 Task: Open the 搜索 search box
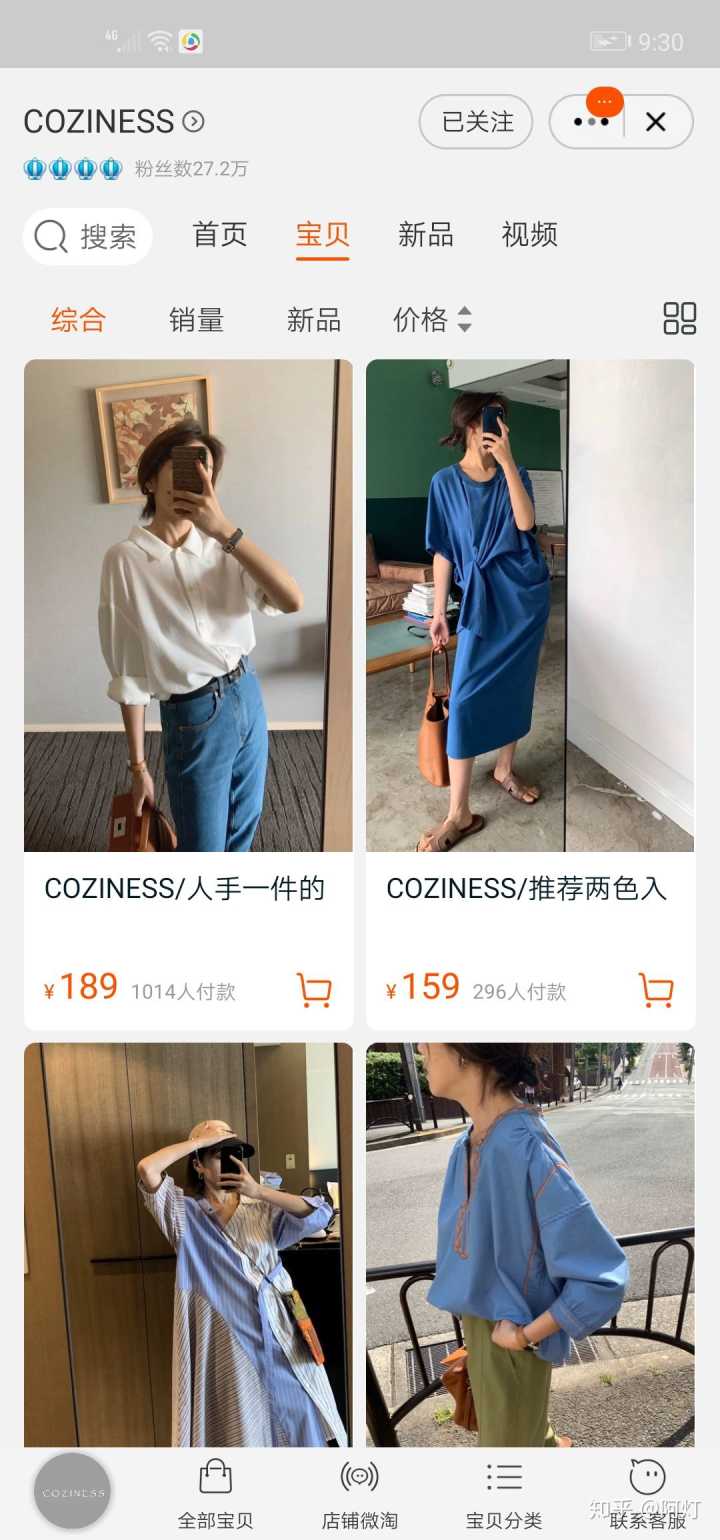pos(88,237)
